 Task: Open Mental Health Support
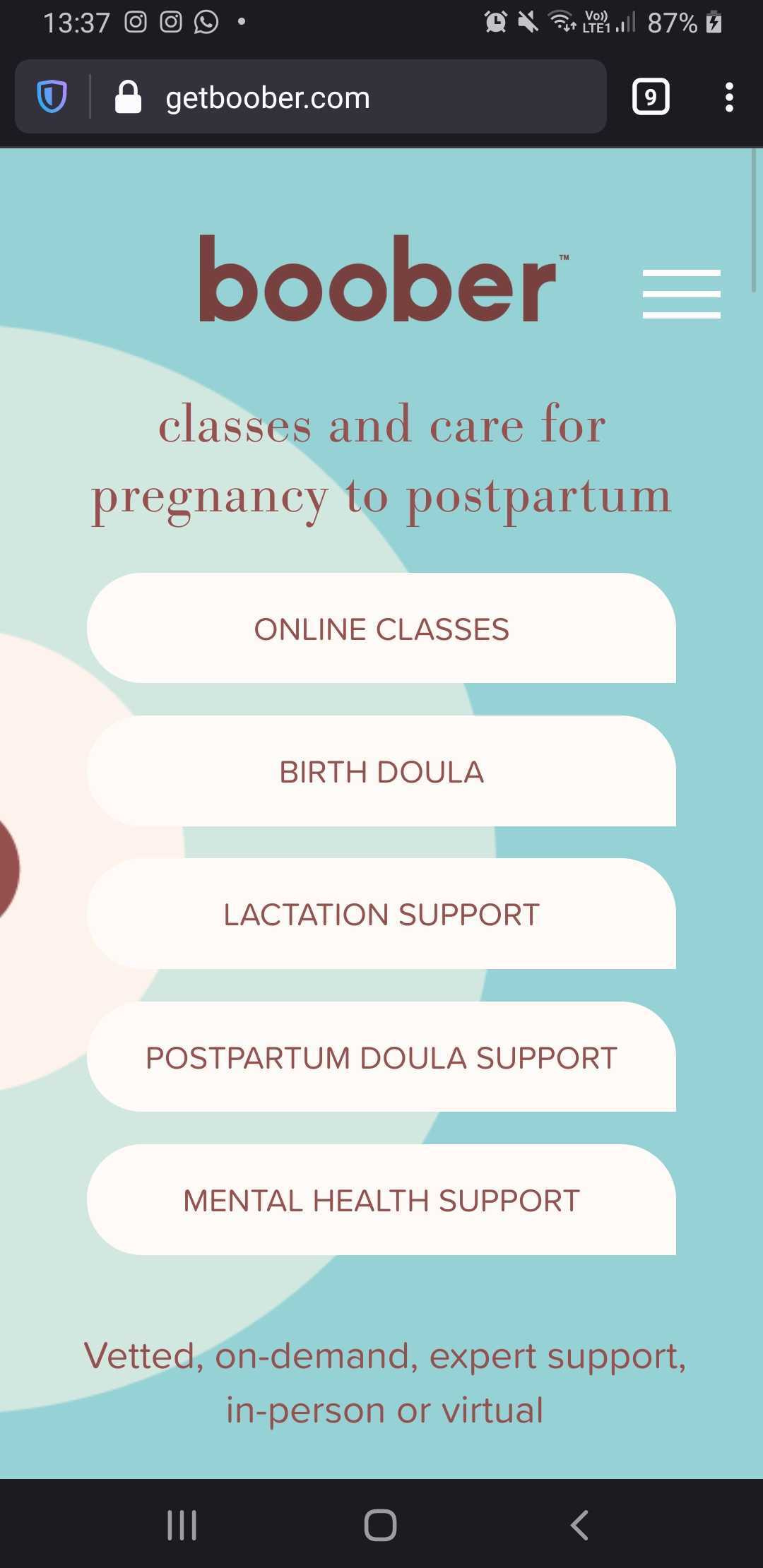coord(381,1200)
